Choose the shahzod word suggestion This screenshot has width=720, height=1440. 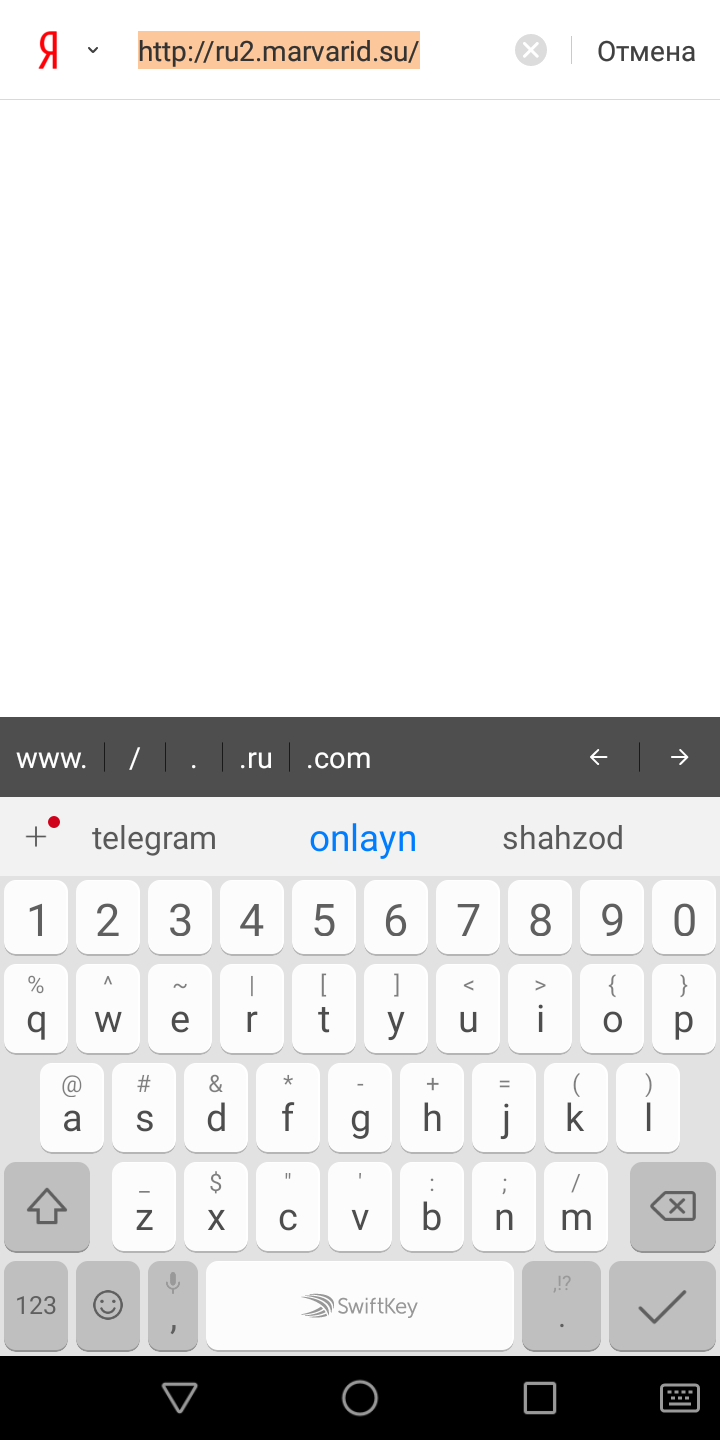click(562, 838)
